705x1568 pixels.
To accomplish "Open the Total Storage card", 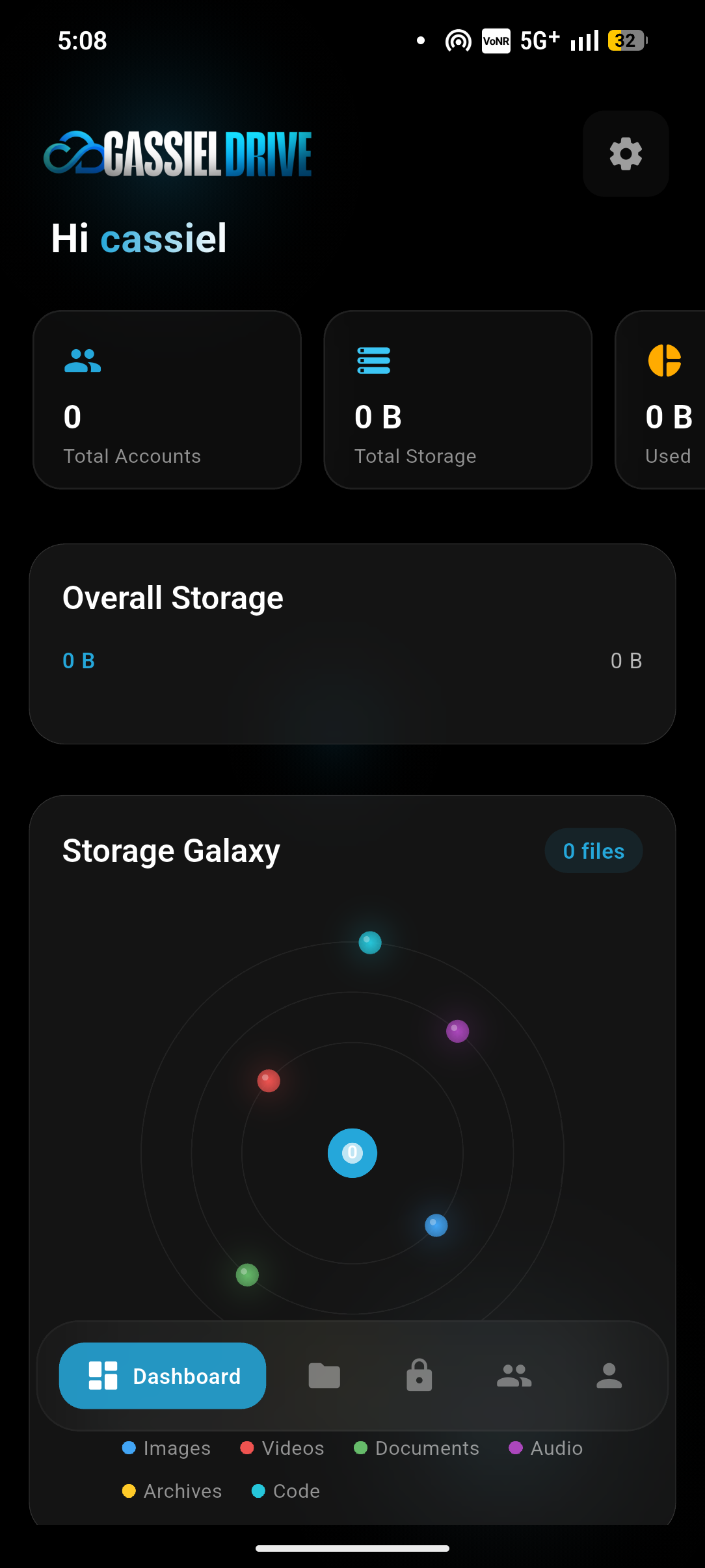I will pos(458,399).
